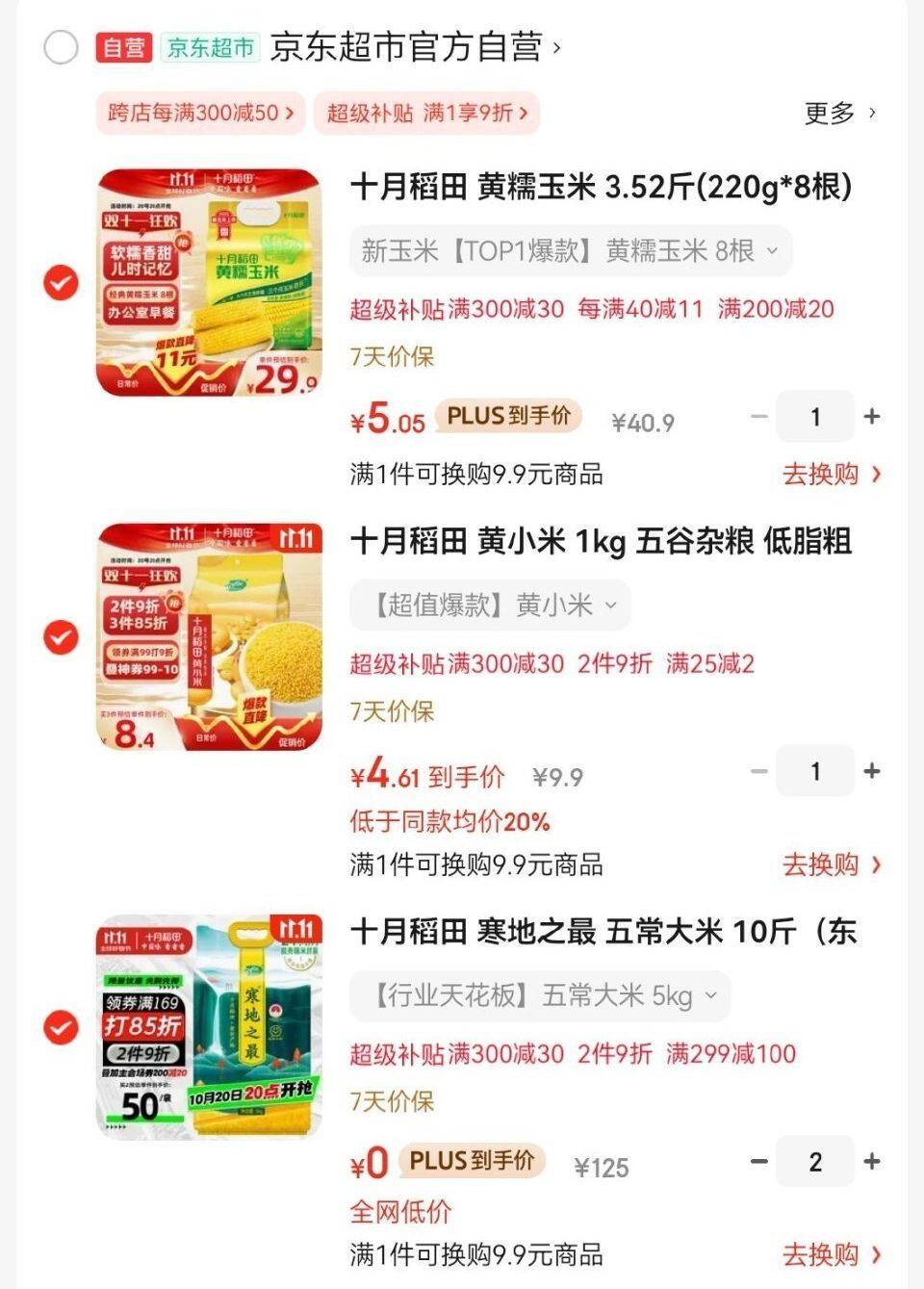Increase the 黄小米 quantity
Viewport: 924px width, 1289px height.
pyautogui.click(x=872, y=771)
